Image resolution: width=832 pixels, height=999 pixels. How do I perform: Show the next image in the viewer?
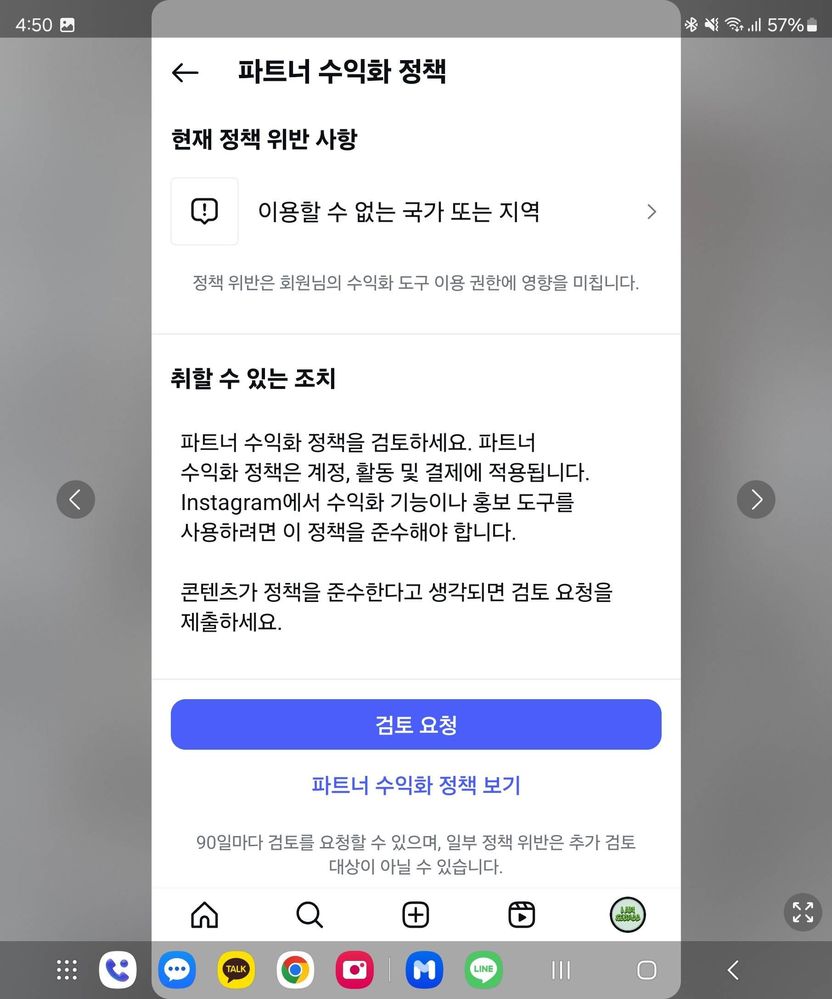pyautogui.click(x=756, y=499)
